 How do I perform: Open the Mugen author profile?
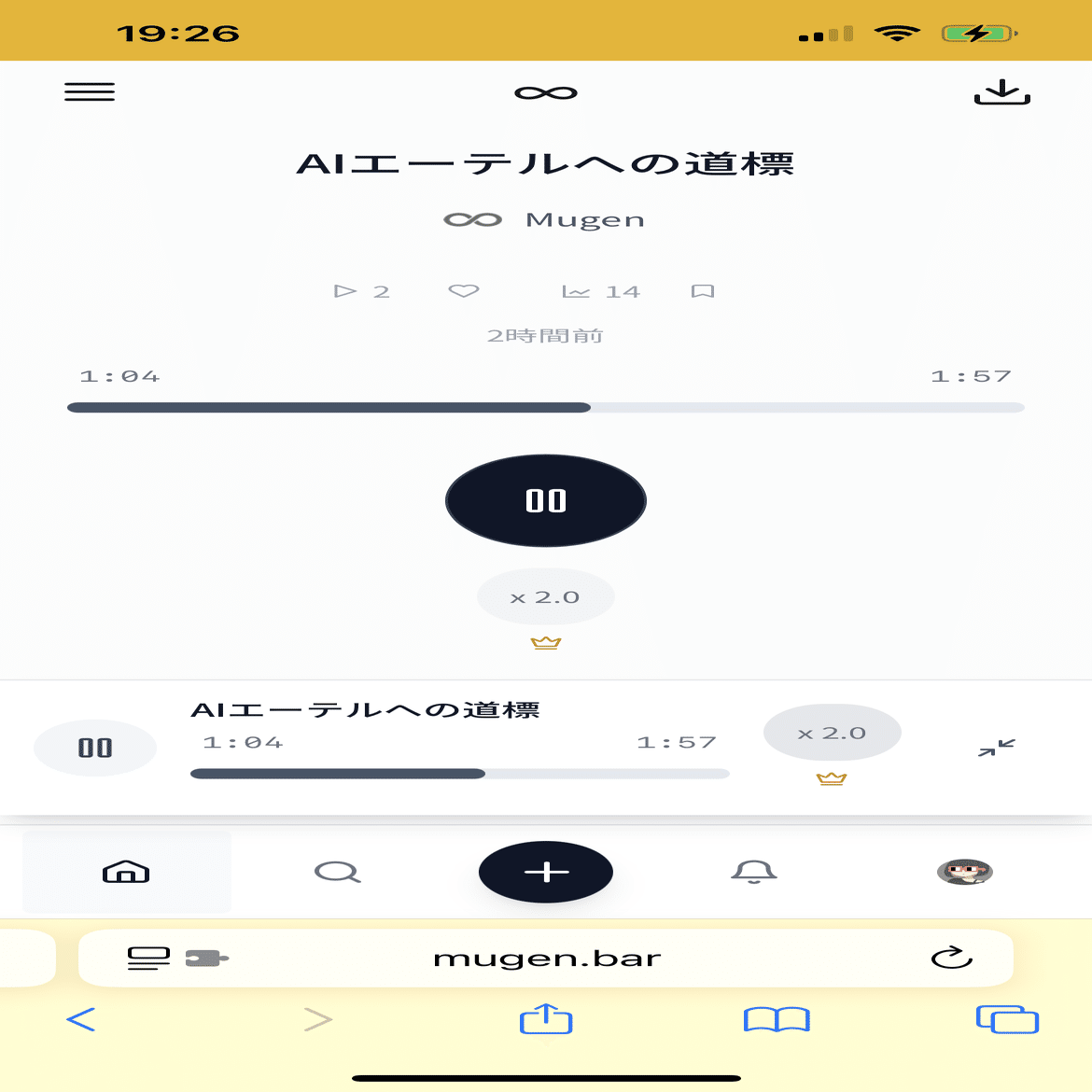(545, 219)
